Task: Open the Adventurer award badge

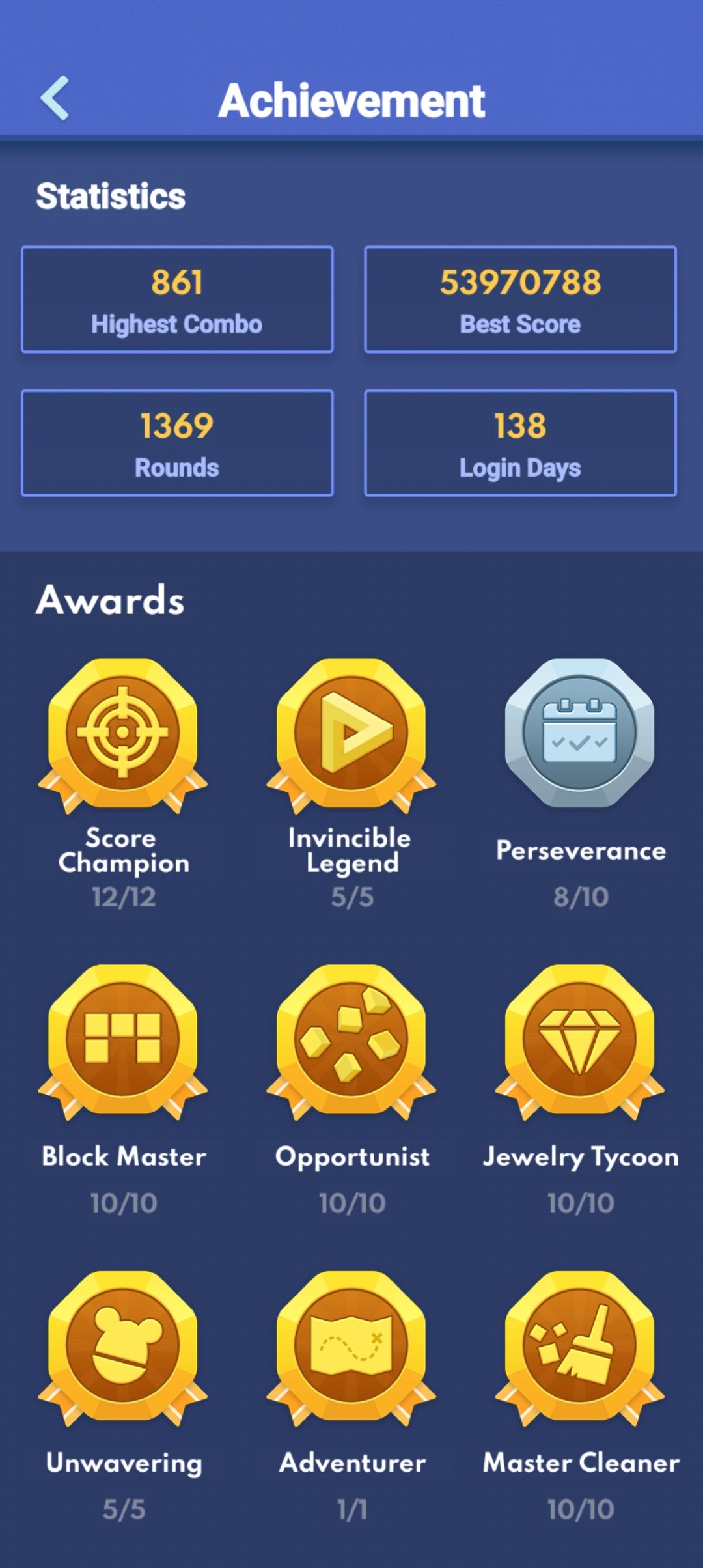Action: tap(351, 1347)
